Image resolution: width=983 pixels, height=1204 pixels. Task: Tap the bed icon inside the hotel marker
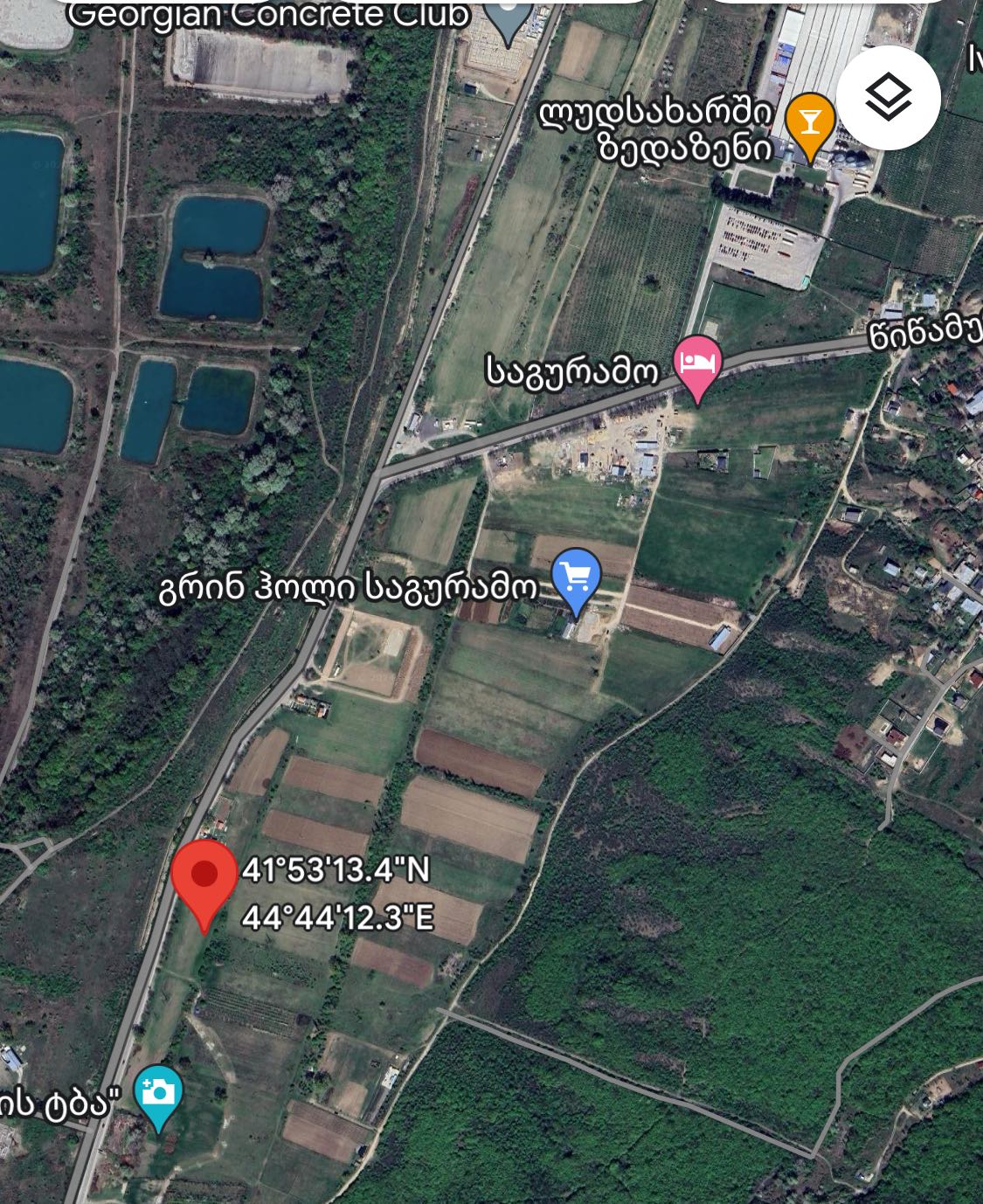(x=696, y=362)
